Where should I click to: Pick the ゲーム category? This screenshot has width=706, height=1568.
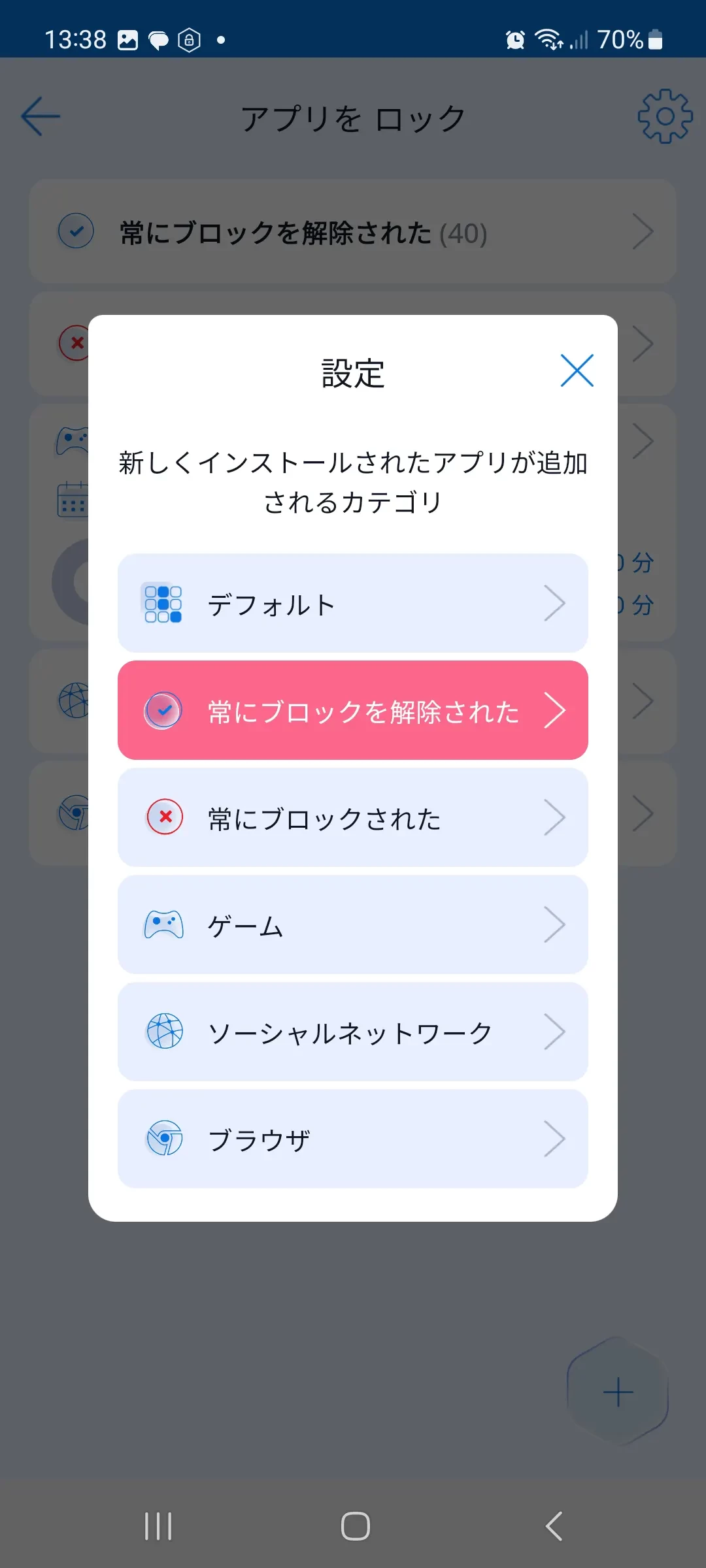click(x=352, y=924)
